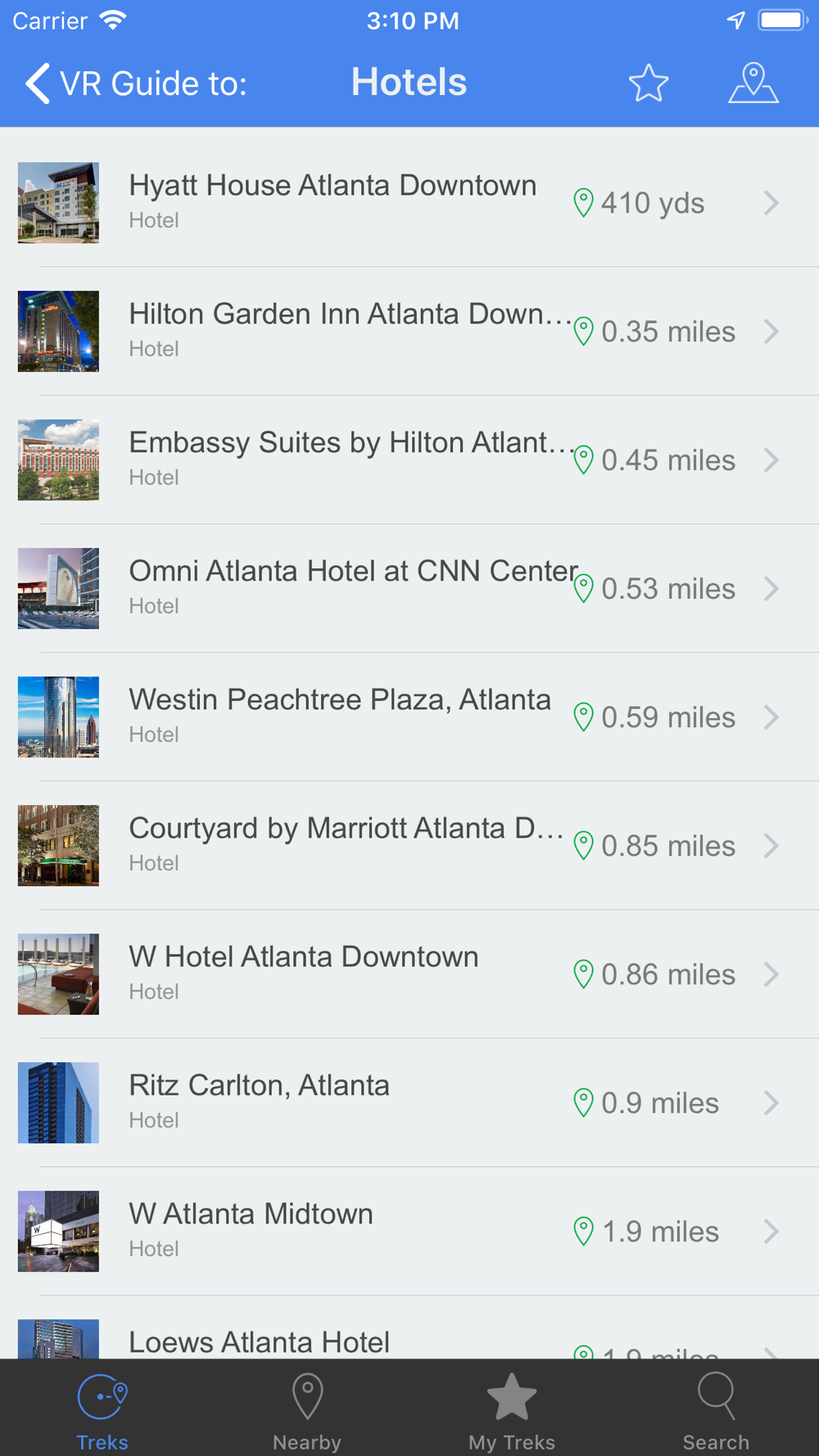Select Hilton Garden Inn Atlanta hotel
819x1456 pixels.
click(x=409, y=332)
